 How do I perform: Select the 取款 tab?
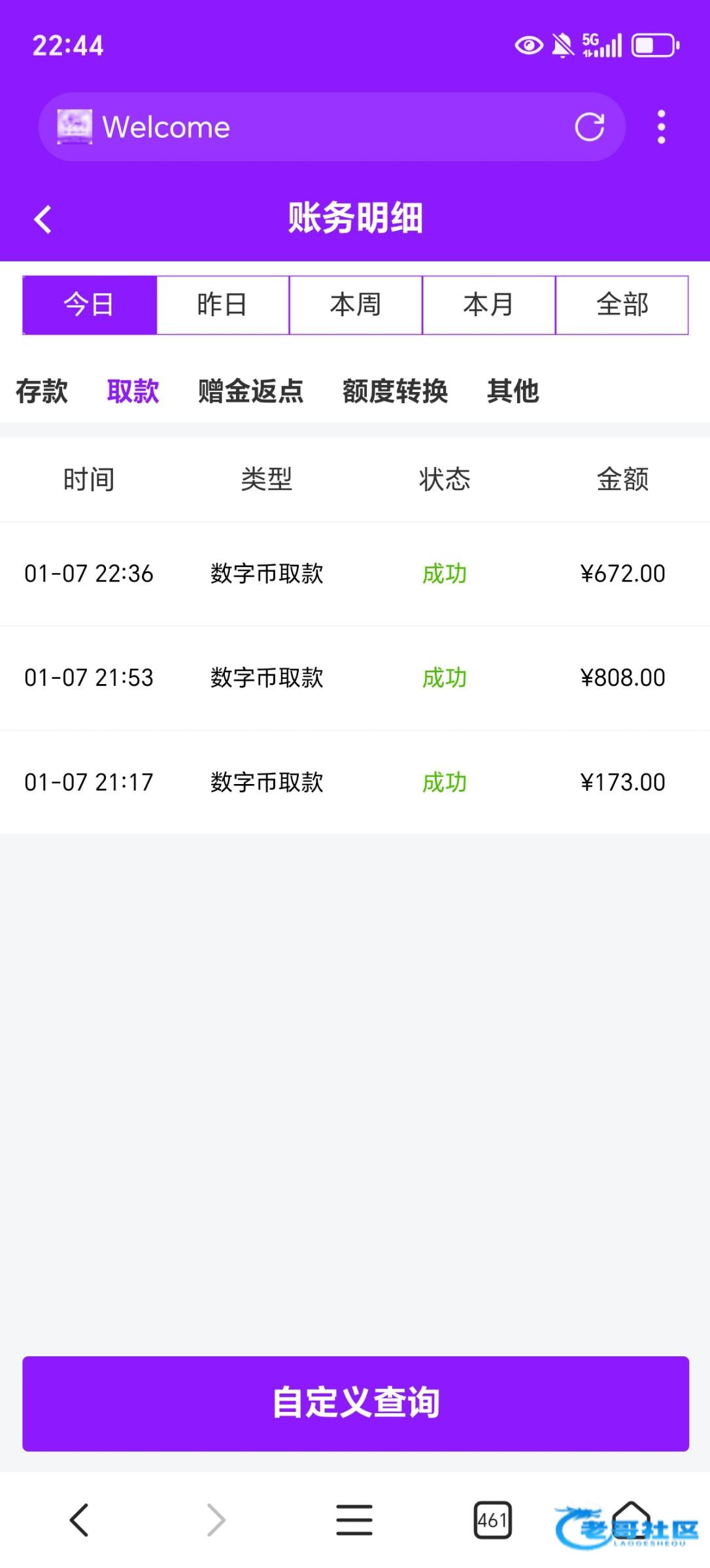click(133, 391)
